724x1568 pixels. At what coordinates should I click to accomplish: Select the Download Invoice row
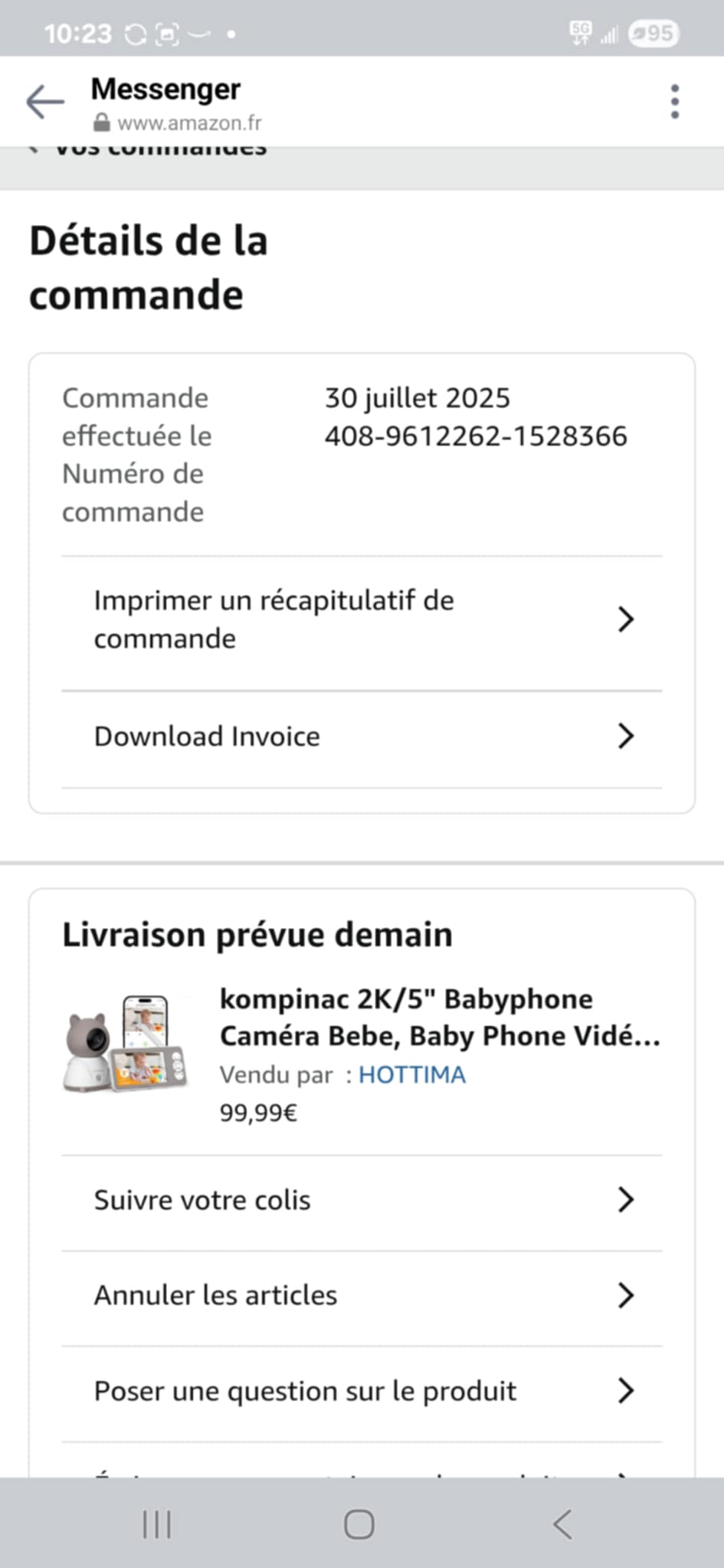click(361, 737)
